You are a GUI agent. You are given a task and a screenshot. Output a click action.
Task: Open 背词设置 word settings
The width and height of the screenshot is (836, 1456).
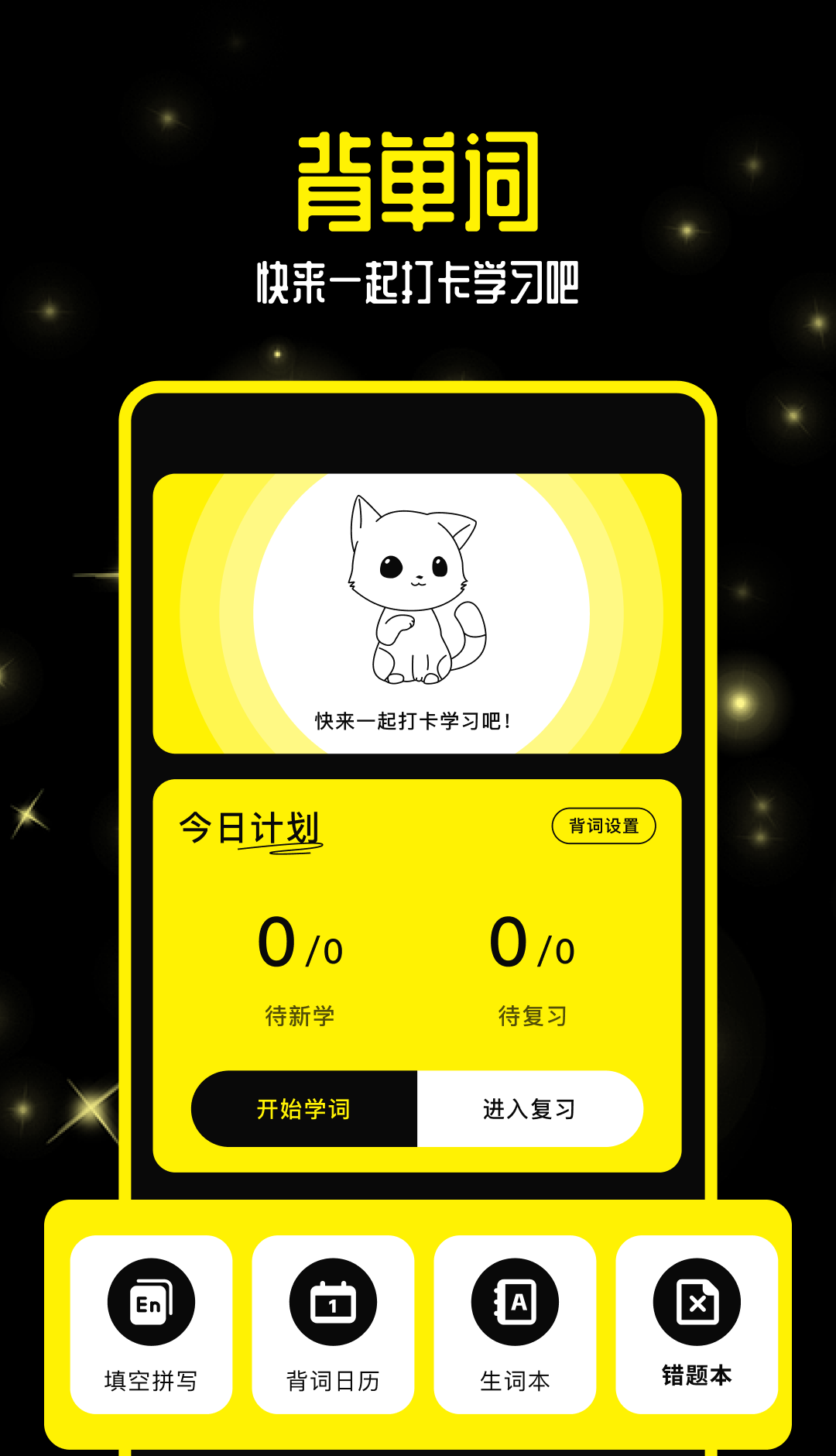[x=605, y=826]
